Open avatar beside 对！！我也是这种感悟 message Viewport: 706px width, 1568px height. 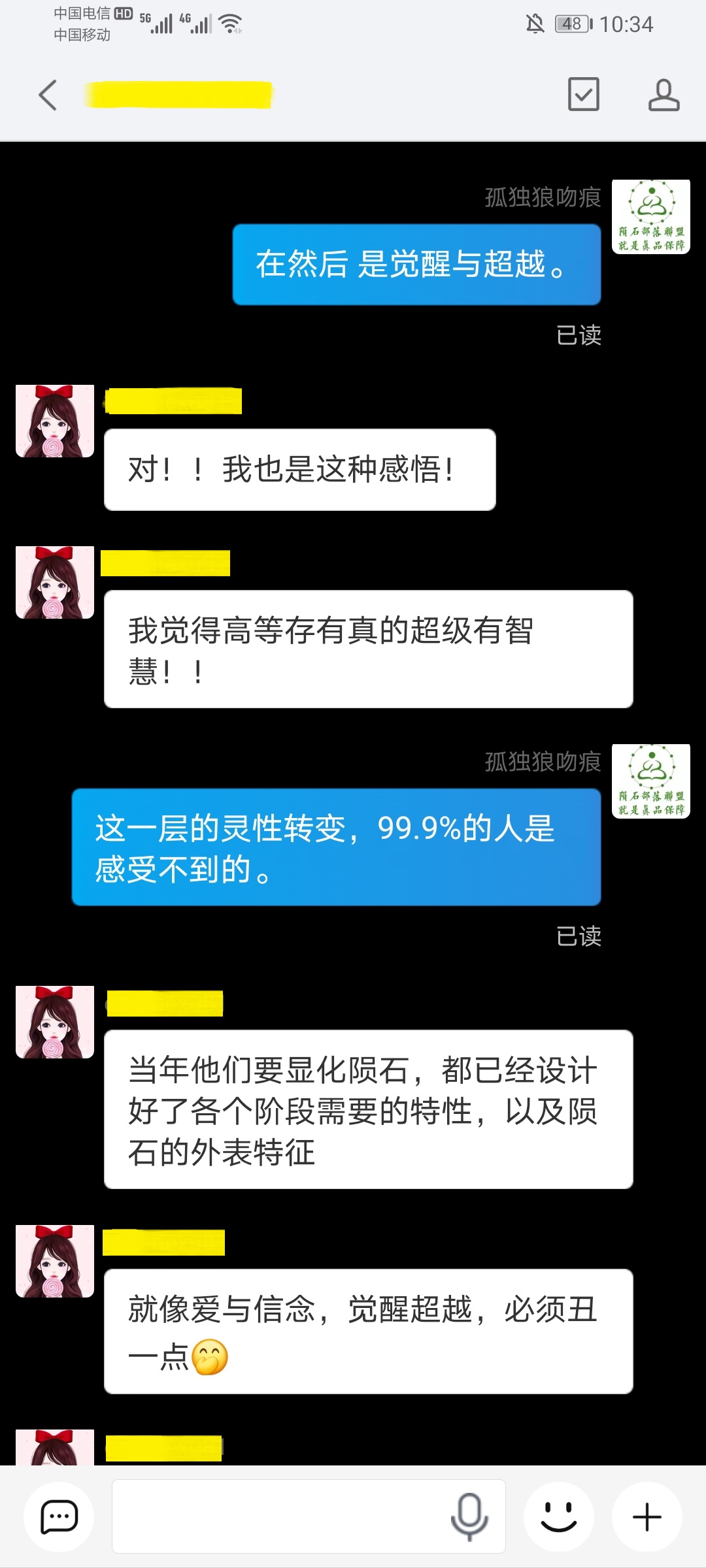coord(55,421)
